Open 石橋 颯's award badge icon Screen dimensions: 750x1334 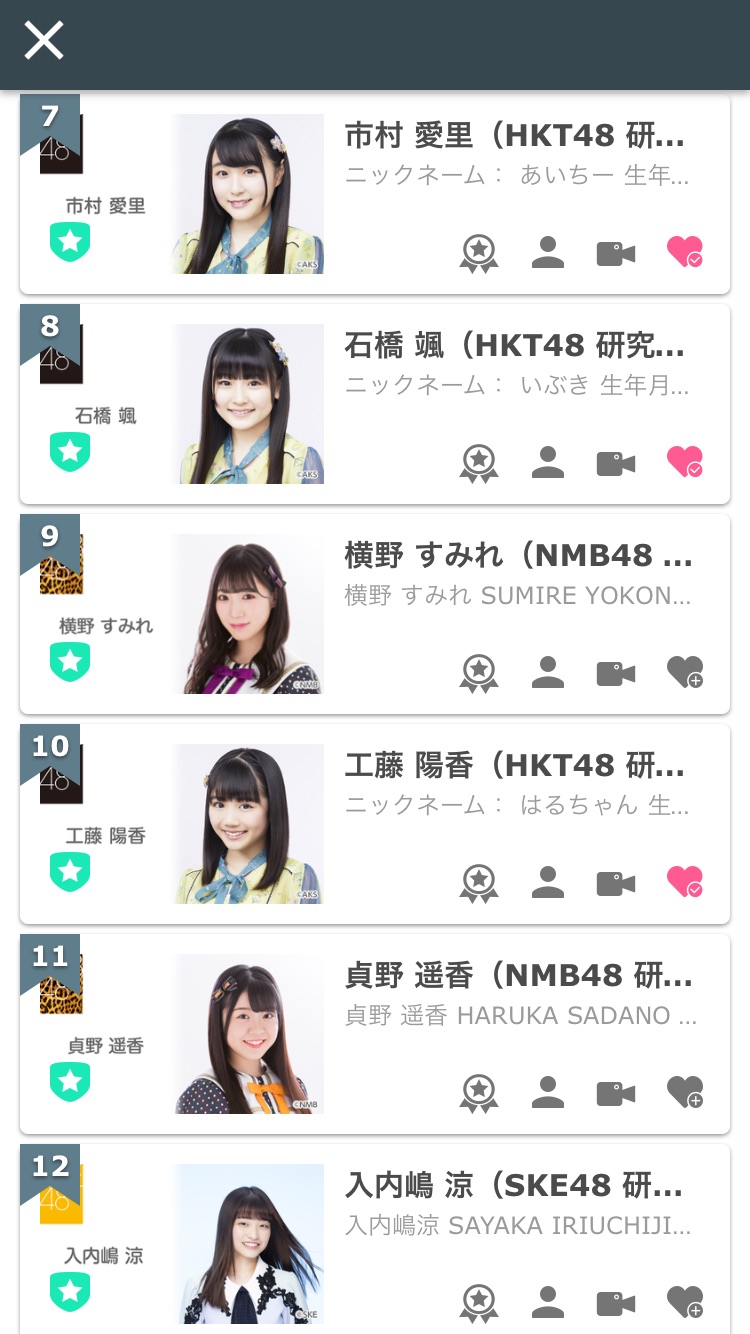tap(479, 464)
